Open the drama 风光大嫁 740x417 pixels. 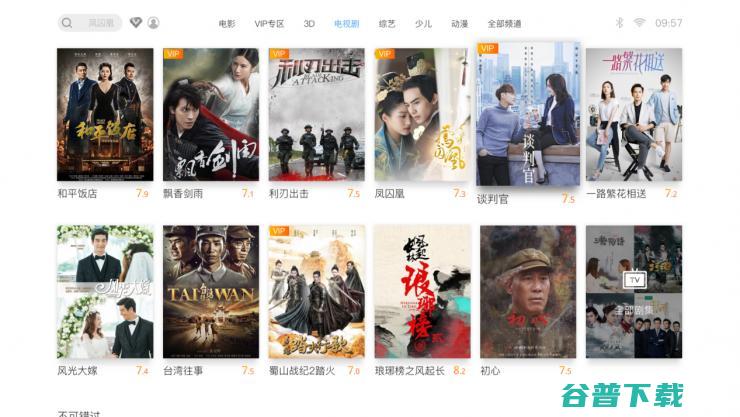105,291
